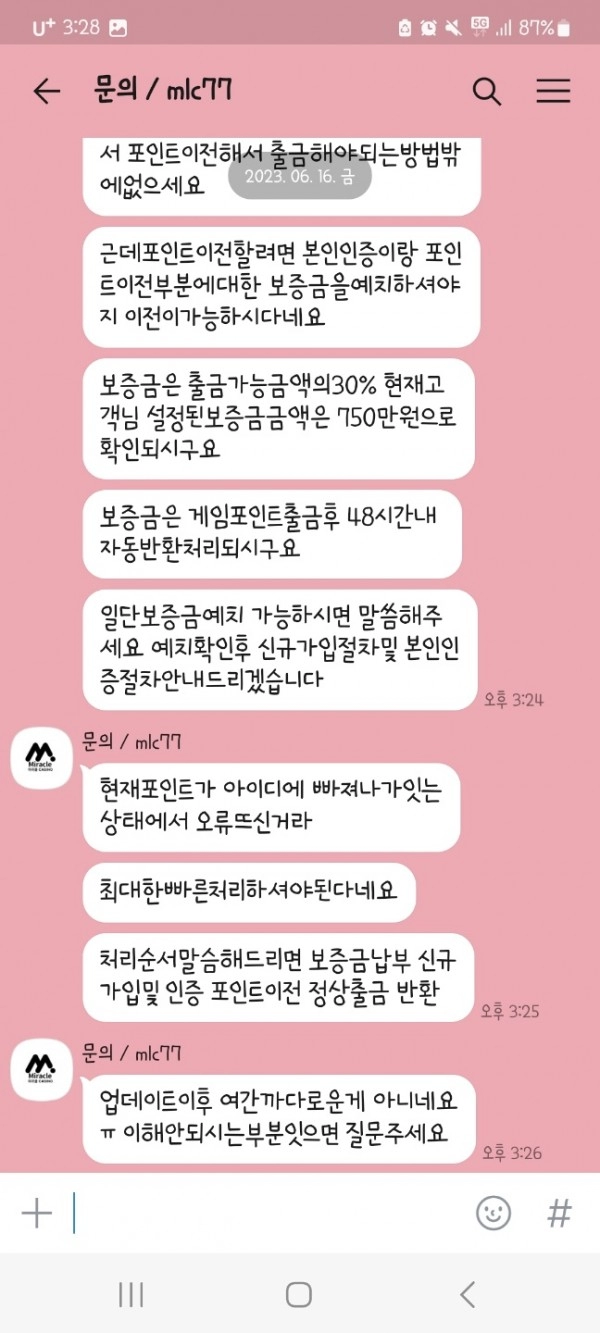
Task: Go back with the top-left arrow
Action: click(46, 92)
